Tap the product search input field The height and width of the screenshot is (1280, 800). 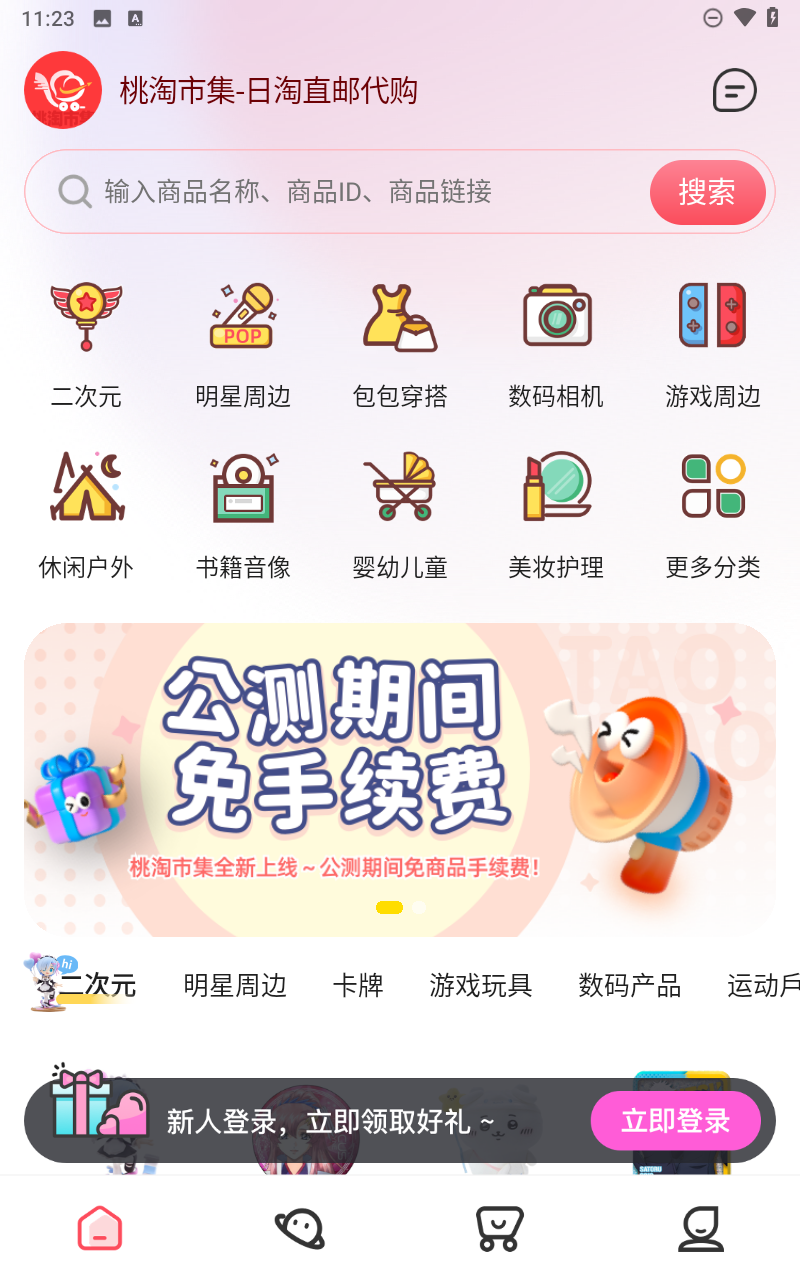coord(350,191)
